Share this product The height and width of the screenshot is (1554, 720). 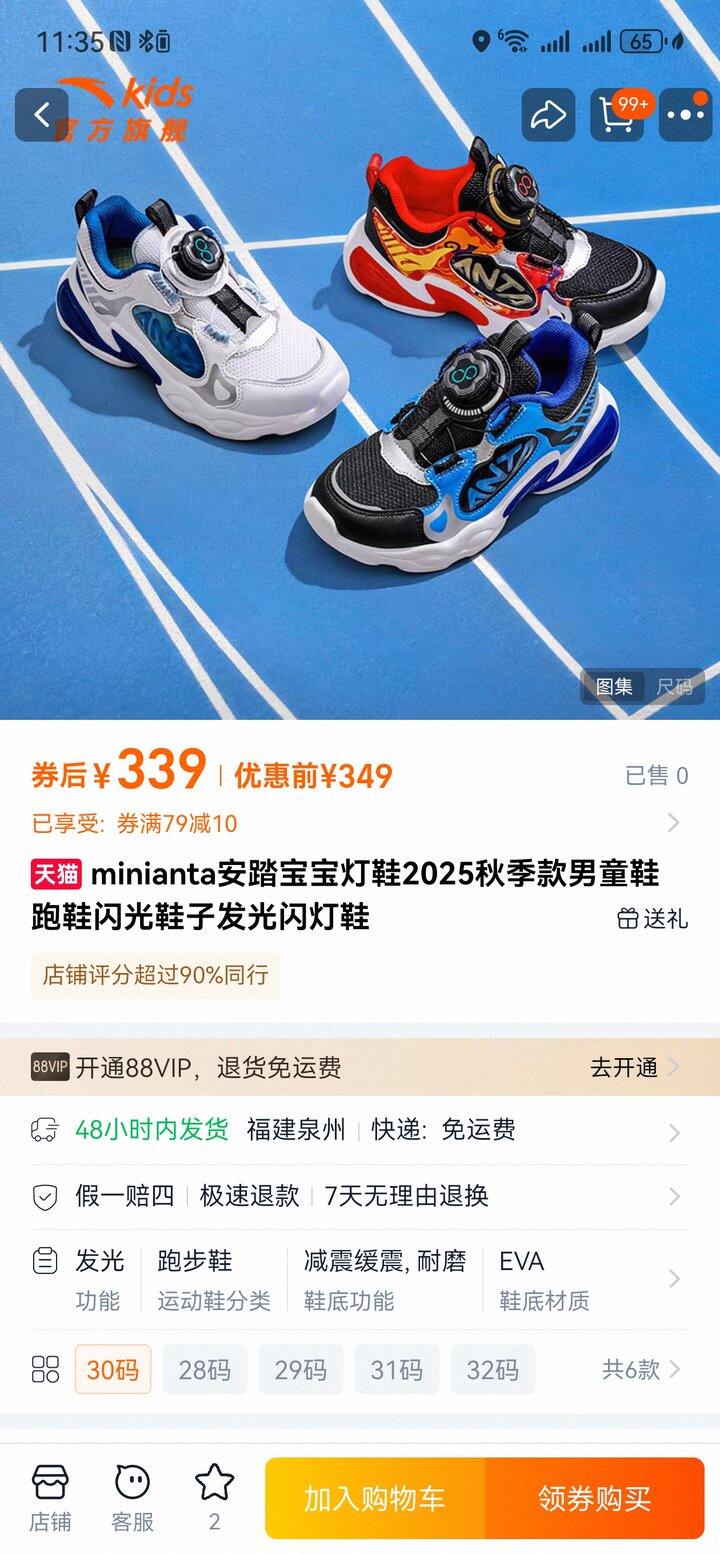(548, 115)
